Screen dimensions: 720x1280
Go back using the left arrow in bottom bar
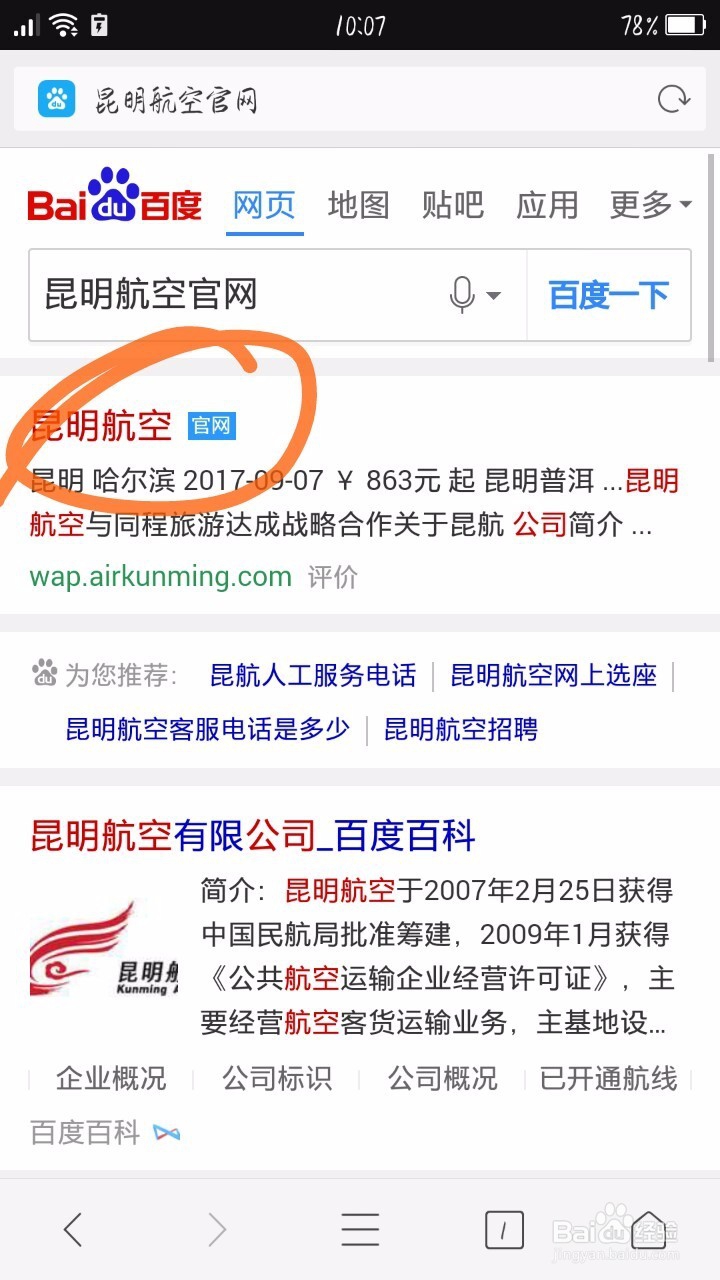(72, 1230)
